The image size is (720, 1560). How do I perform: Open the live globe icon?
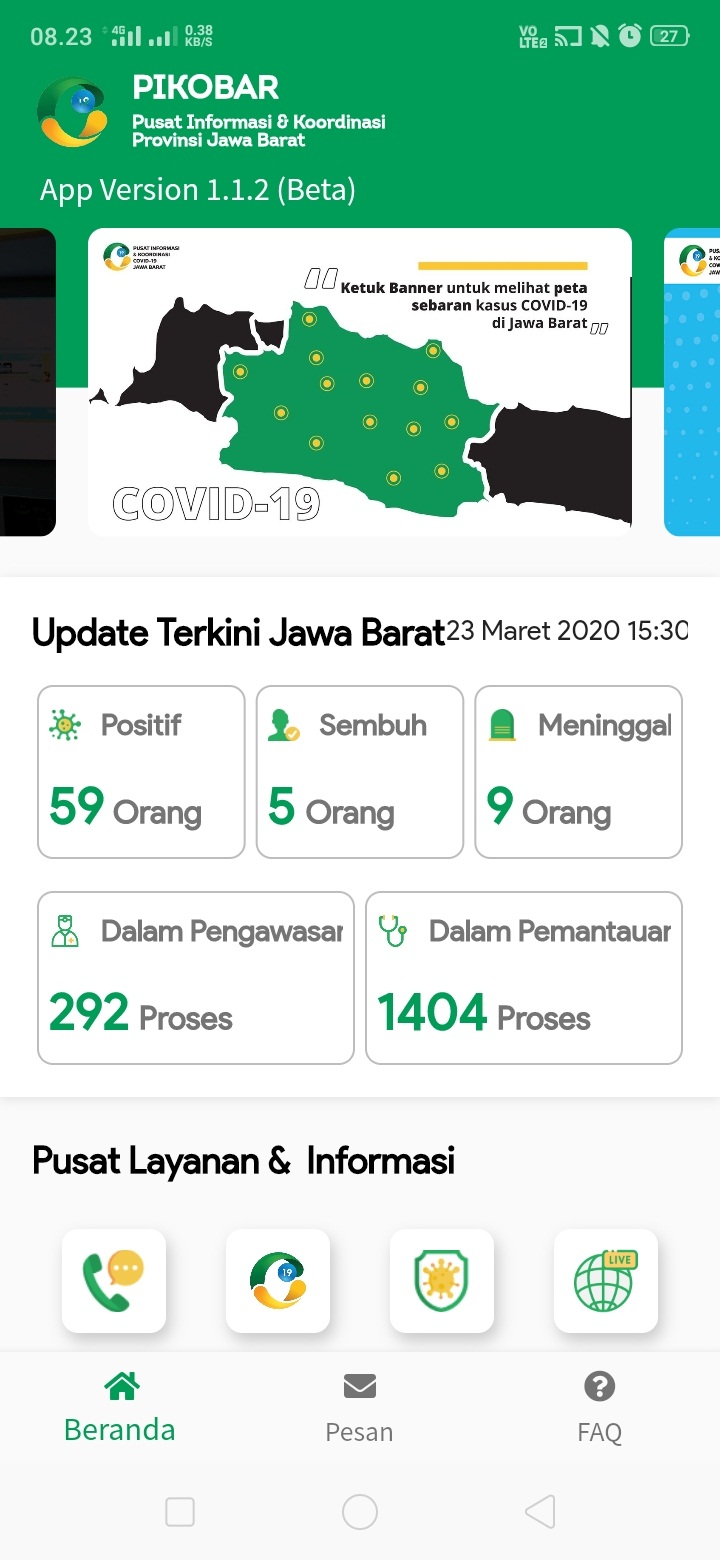pos(606,1281)
